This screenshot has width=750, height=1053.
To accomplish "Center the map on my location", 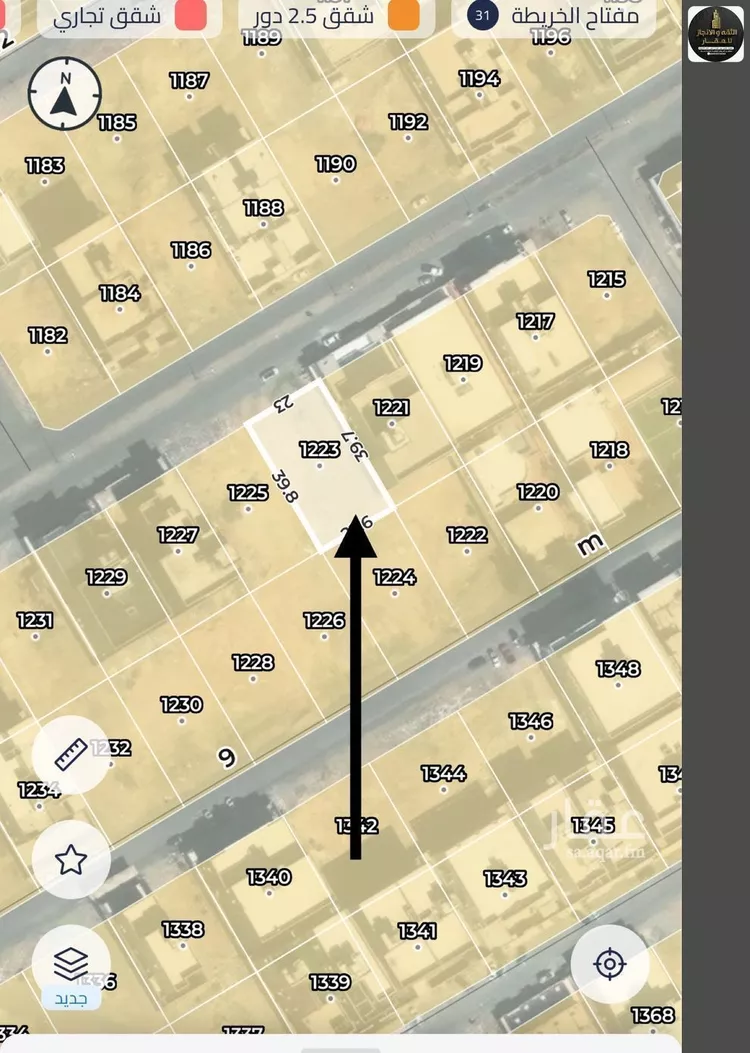I will point(609,964).
